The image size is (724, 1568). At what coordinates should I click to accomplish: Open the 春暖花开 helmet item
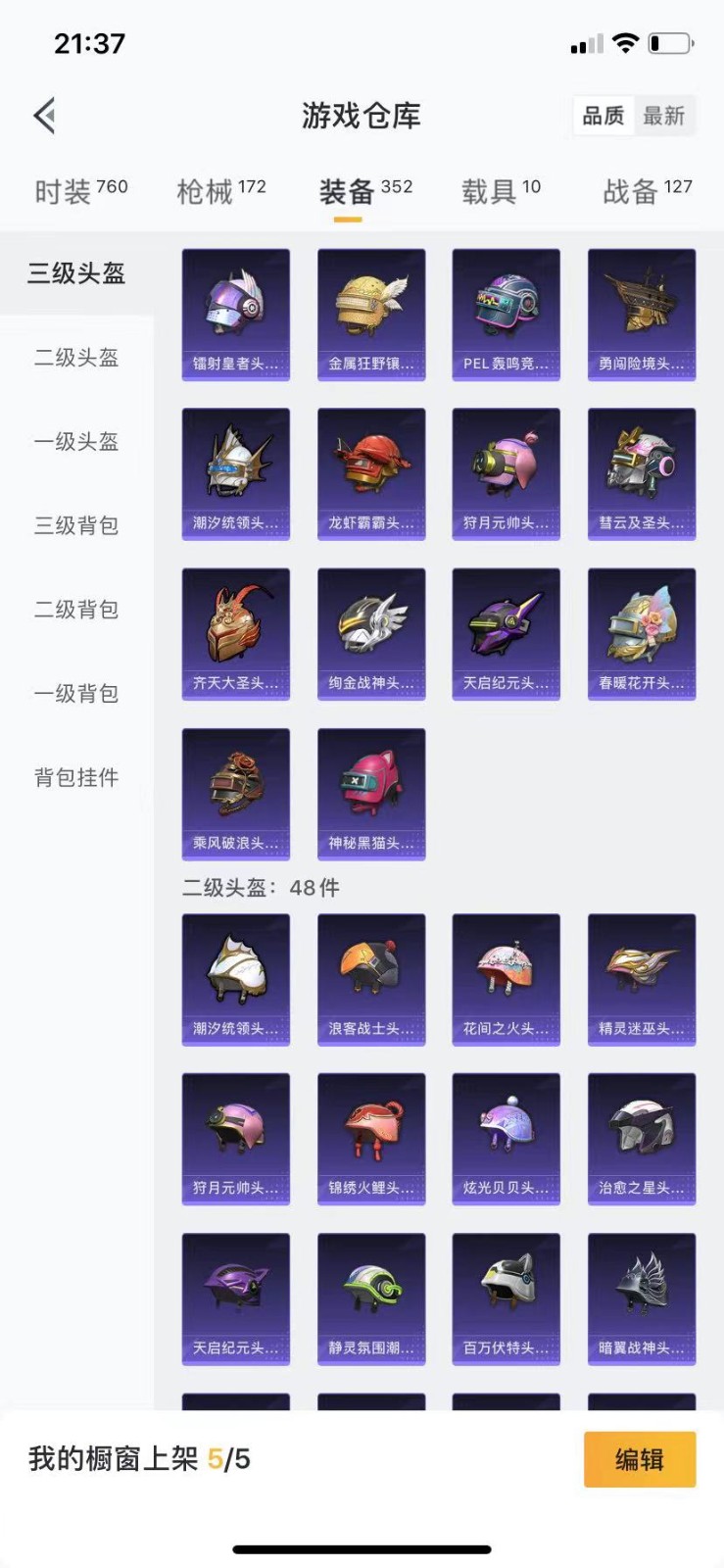click(x=642, y=634)
